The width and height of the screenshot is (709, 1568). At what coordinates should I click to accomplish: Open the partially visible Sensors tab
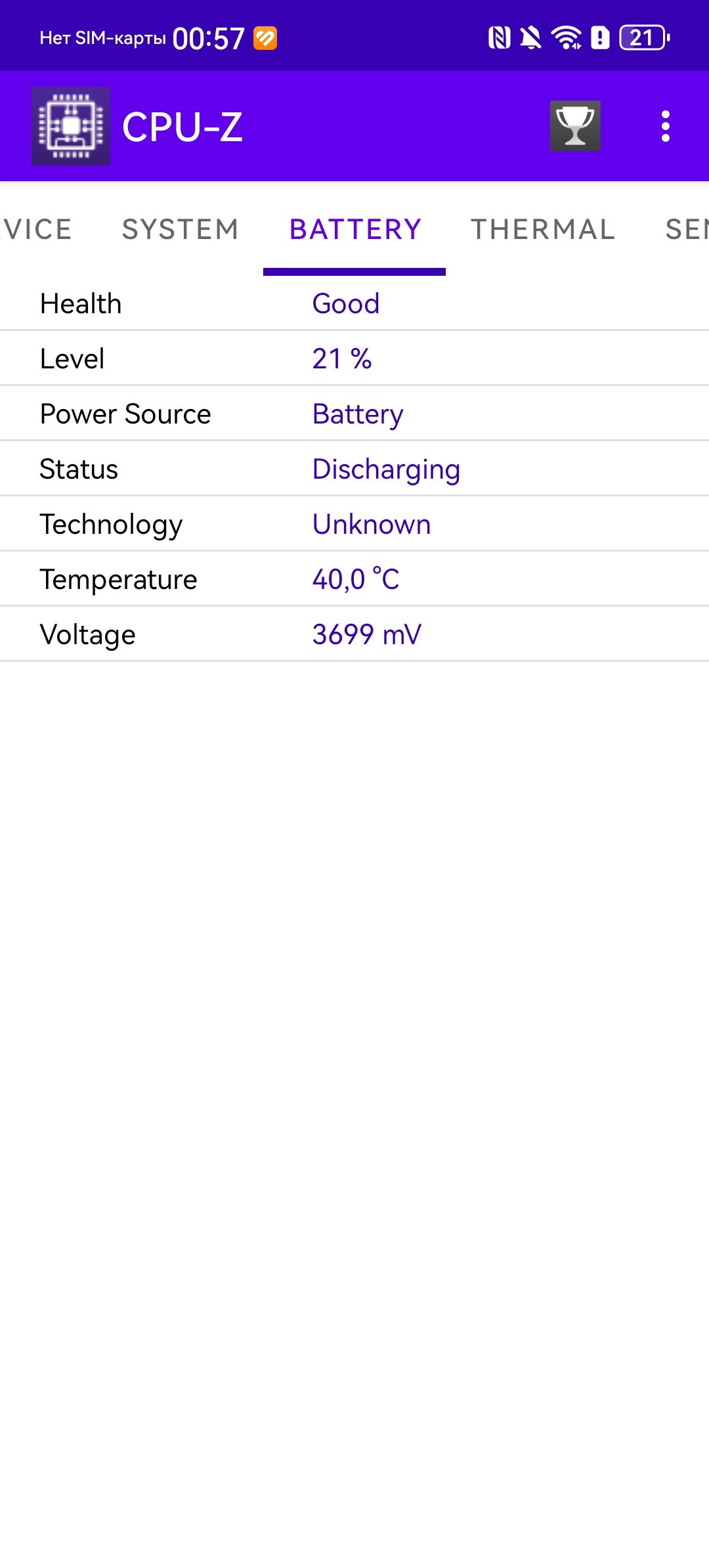687,229
